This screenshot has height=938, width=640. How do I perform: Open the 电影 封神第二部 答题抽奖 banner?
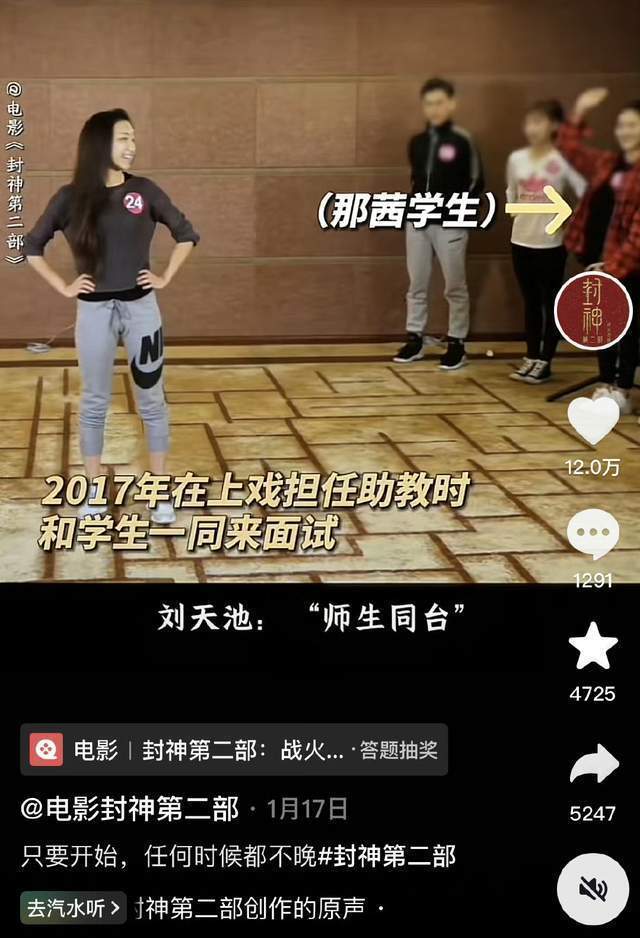click(234, 750)
